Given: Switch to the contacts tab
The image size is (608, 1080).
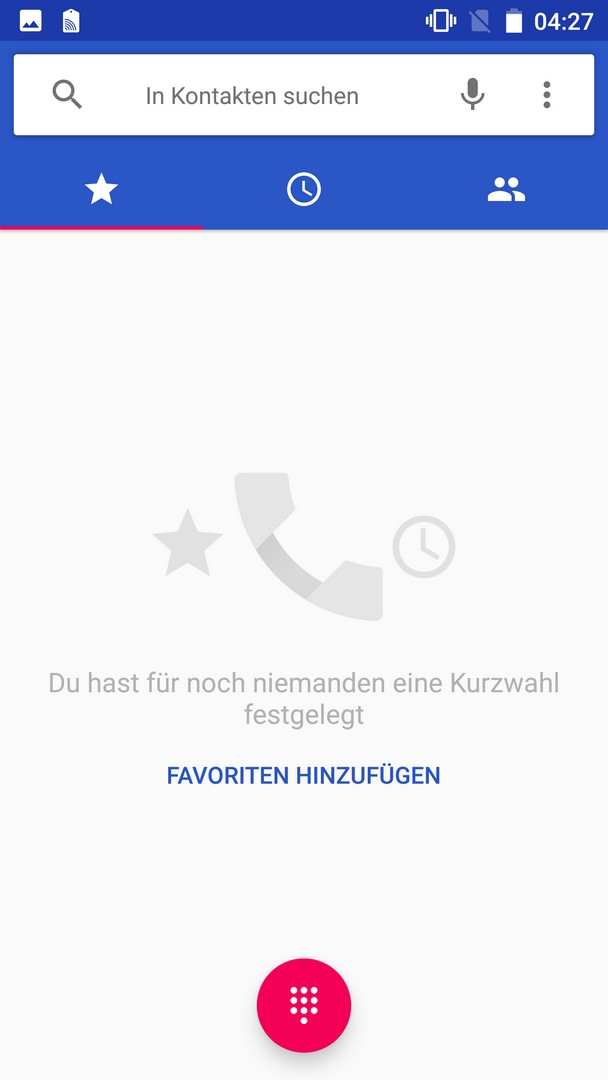Looking at the screenshot, I should coord(506,189).
